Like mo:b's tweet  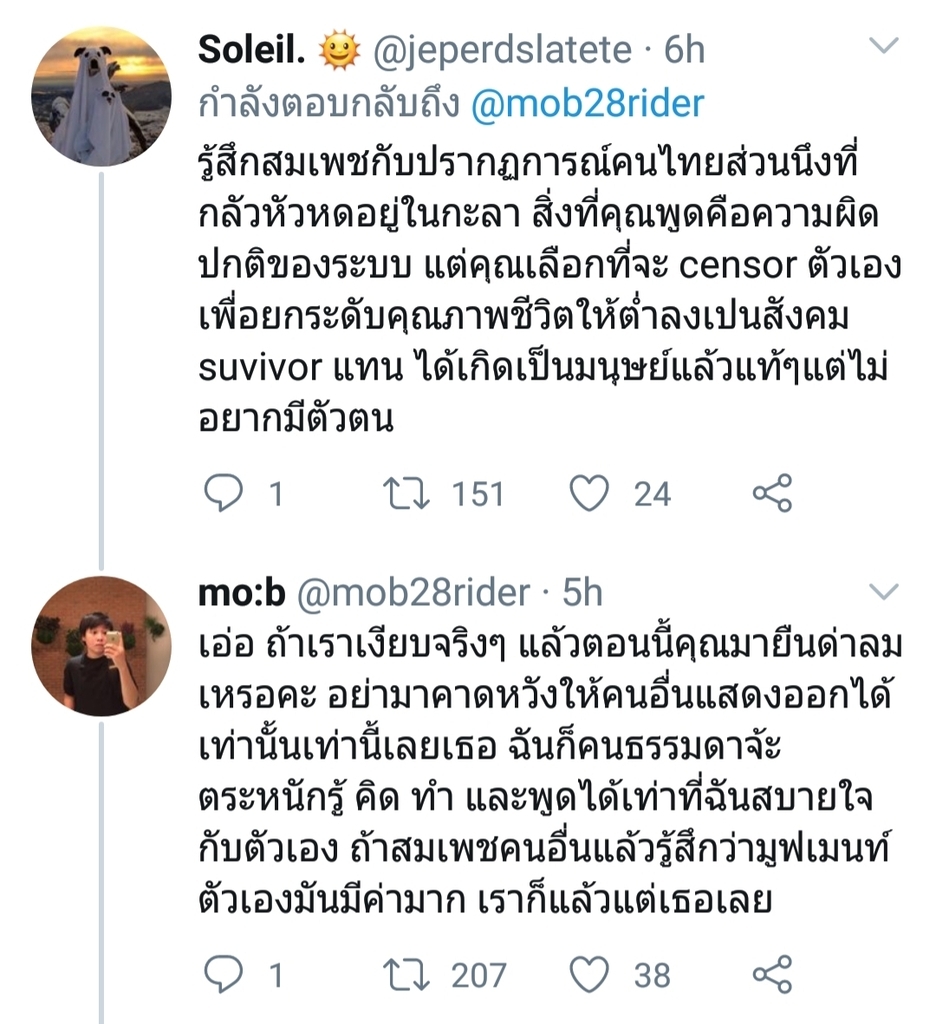pos(589,973)
